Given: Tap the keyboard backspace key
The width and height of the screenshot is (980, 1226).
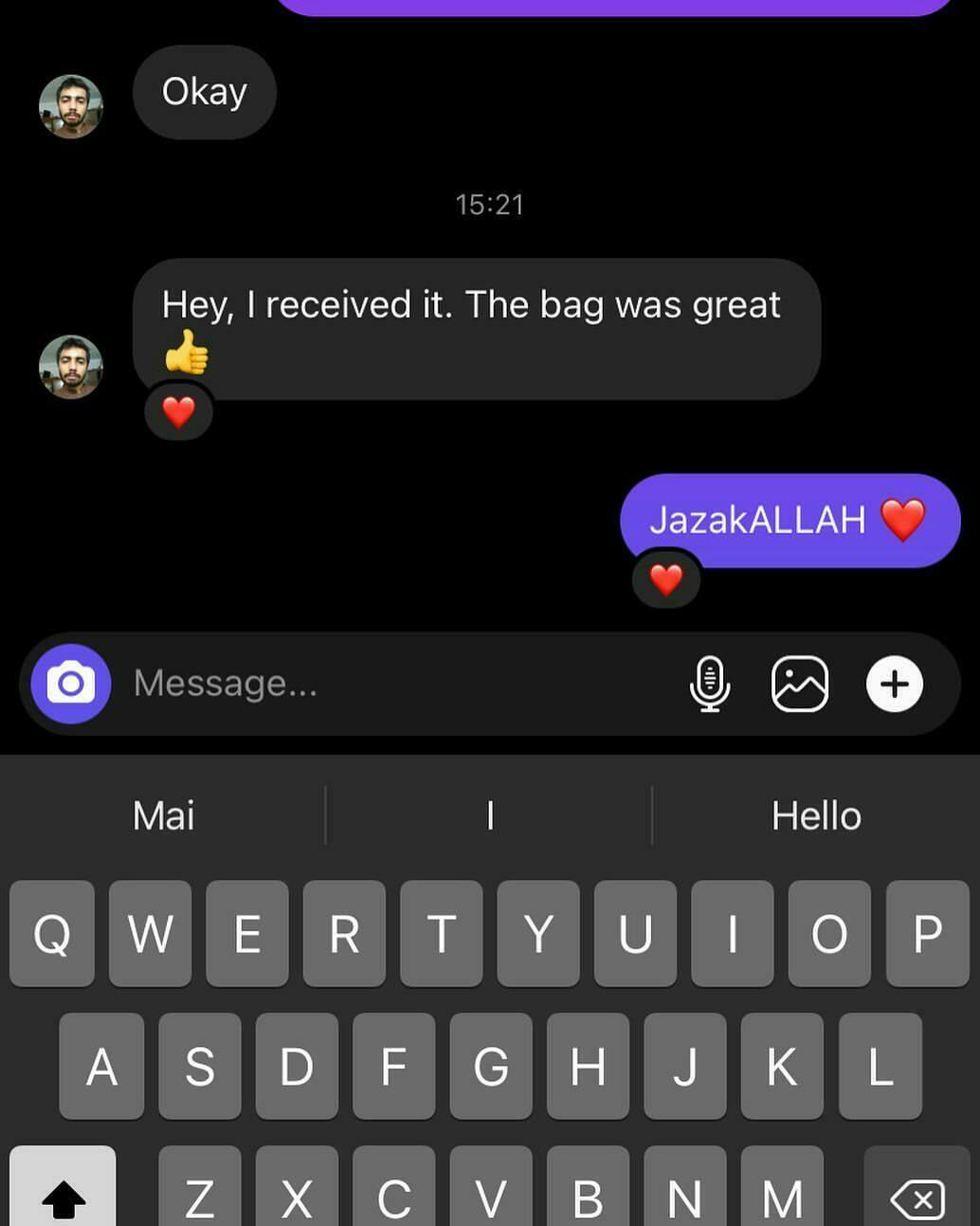Looking at the screenshot, I should coord(916,1197).
